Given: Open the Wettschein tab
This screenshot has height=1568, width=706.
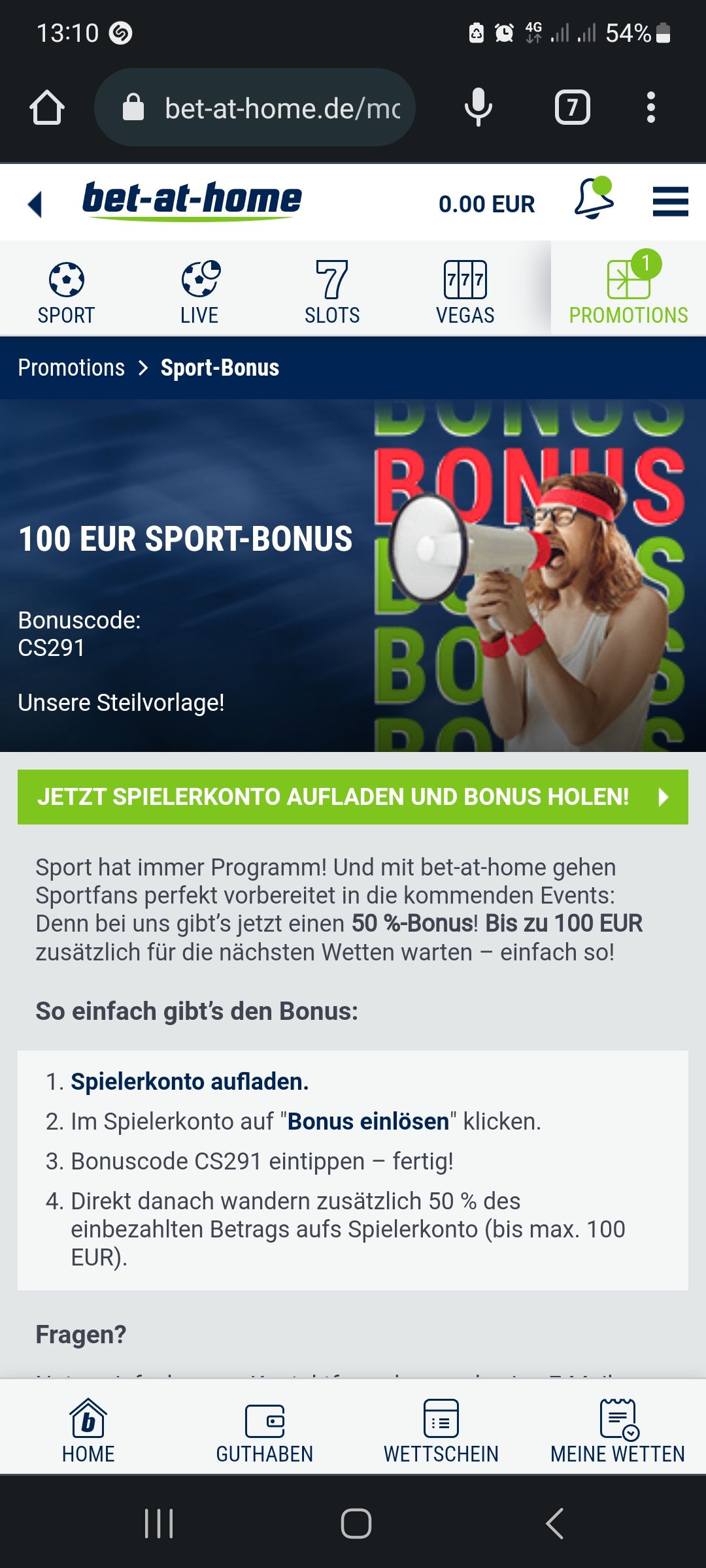Looking at the screenshot, I should click(441, 1431).
